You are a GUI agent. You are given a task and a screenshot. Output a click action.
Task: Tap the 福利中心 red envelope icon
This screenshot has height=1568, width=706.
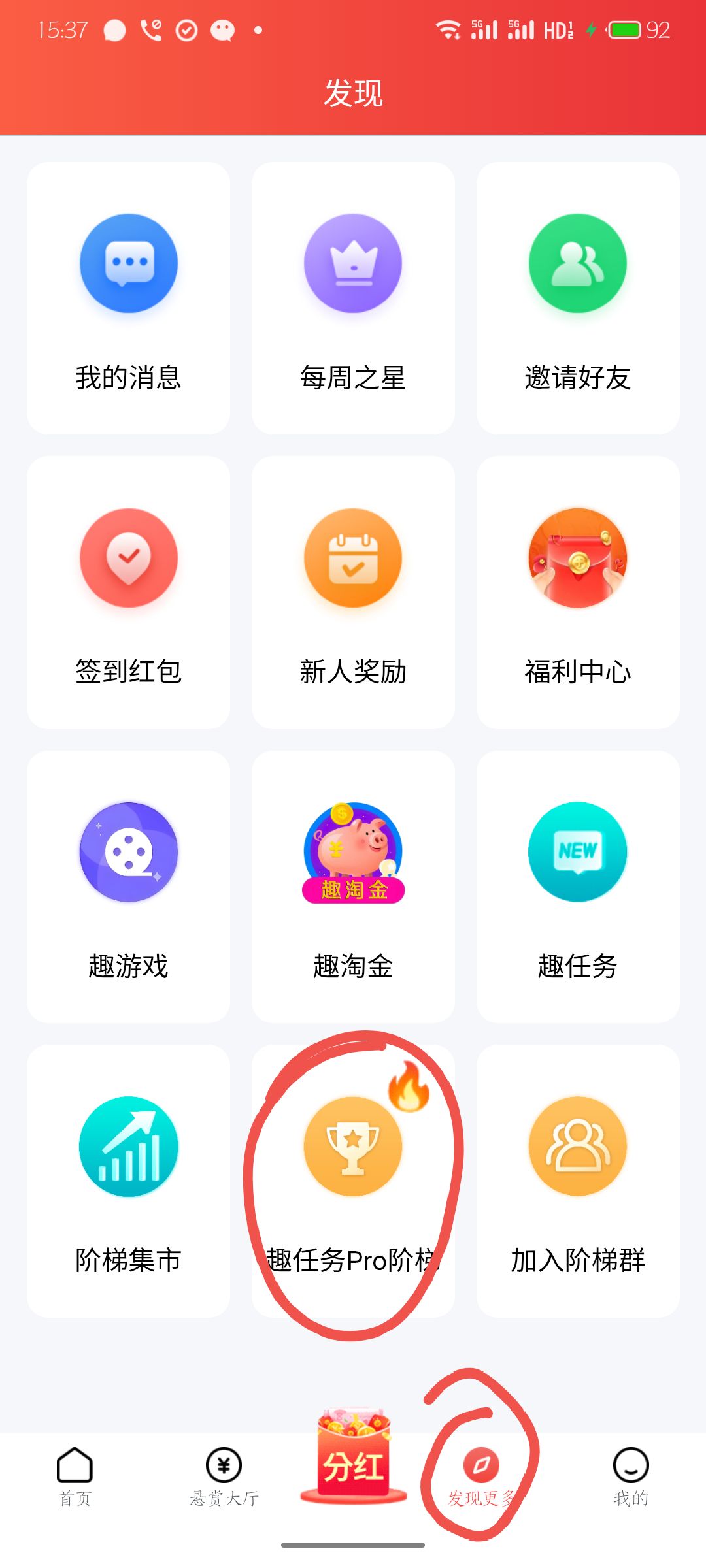pyautogui.click(x=578, y=559)
